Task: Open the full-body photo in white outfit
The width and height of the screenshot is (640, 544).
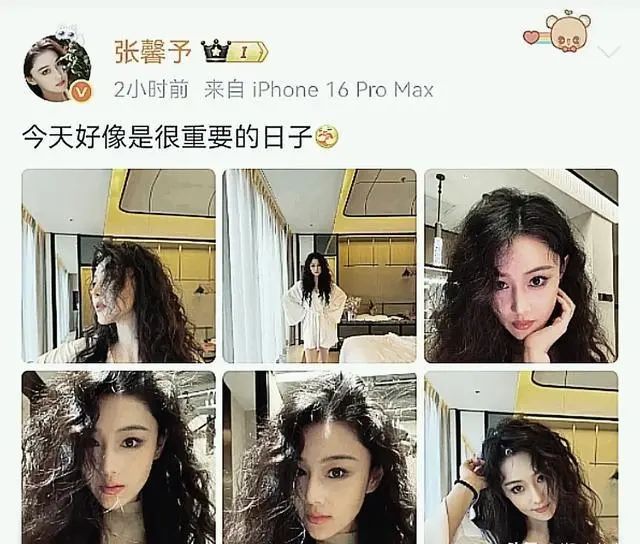Action: coord(319,265)
